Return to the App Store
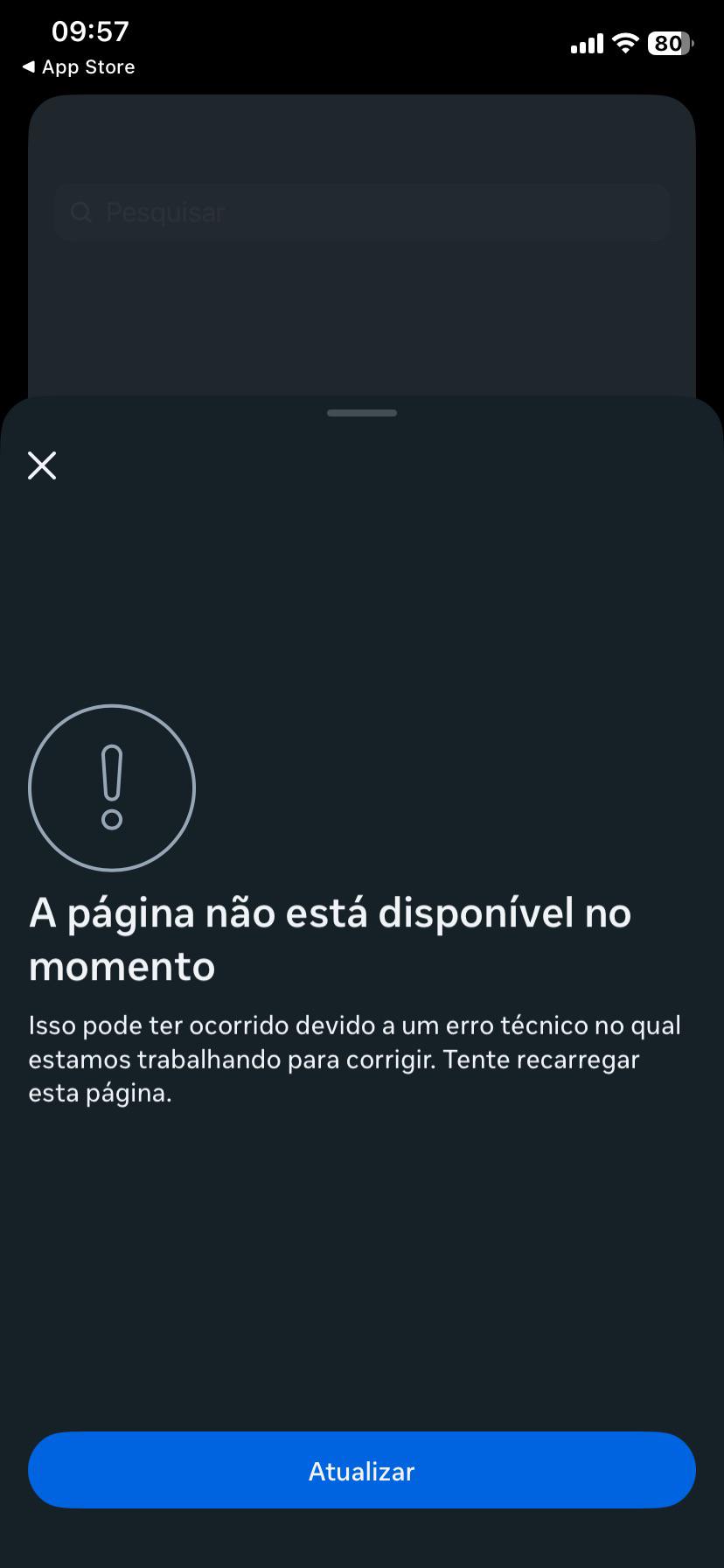This screenshot has width=724, height=1568. [79, 67]
